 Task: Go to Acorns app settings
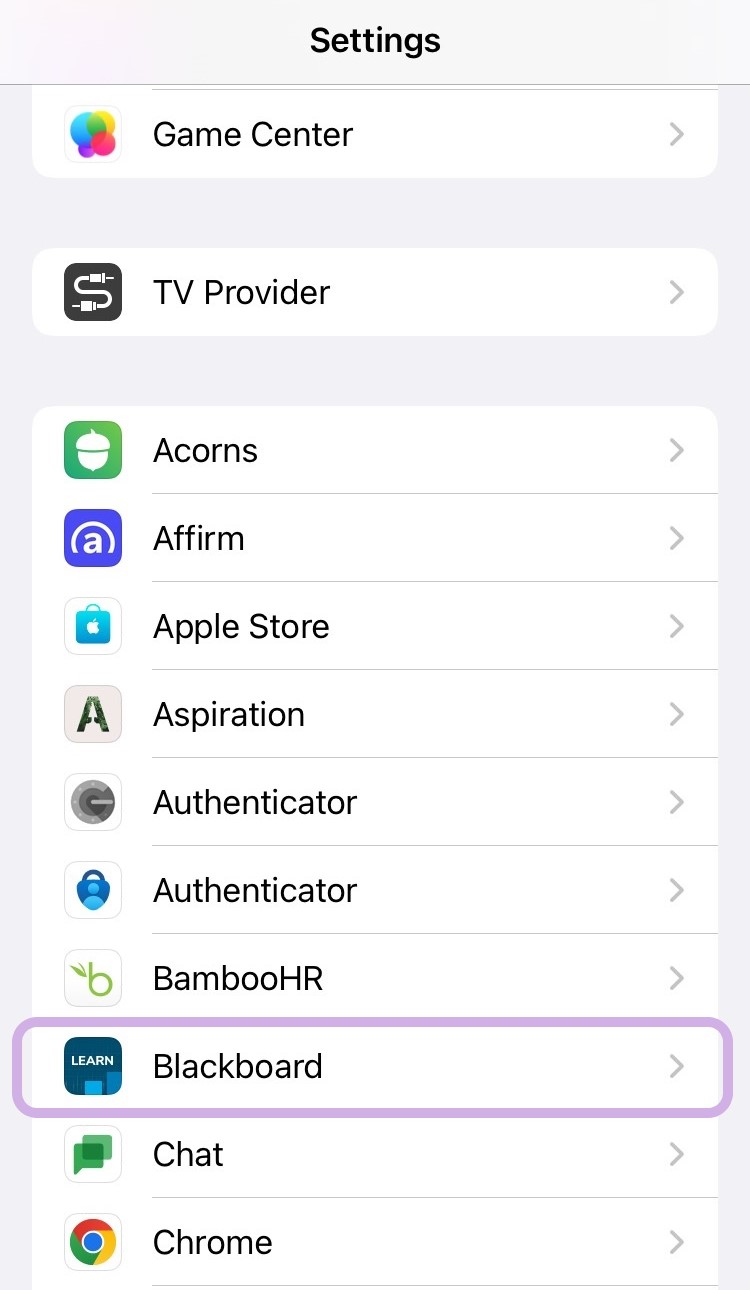click(374, 450)
